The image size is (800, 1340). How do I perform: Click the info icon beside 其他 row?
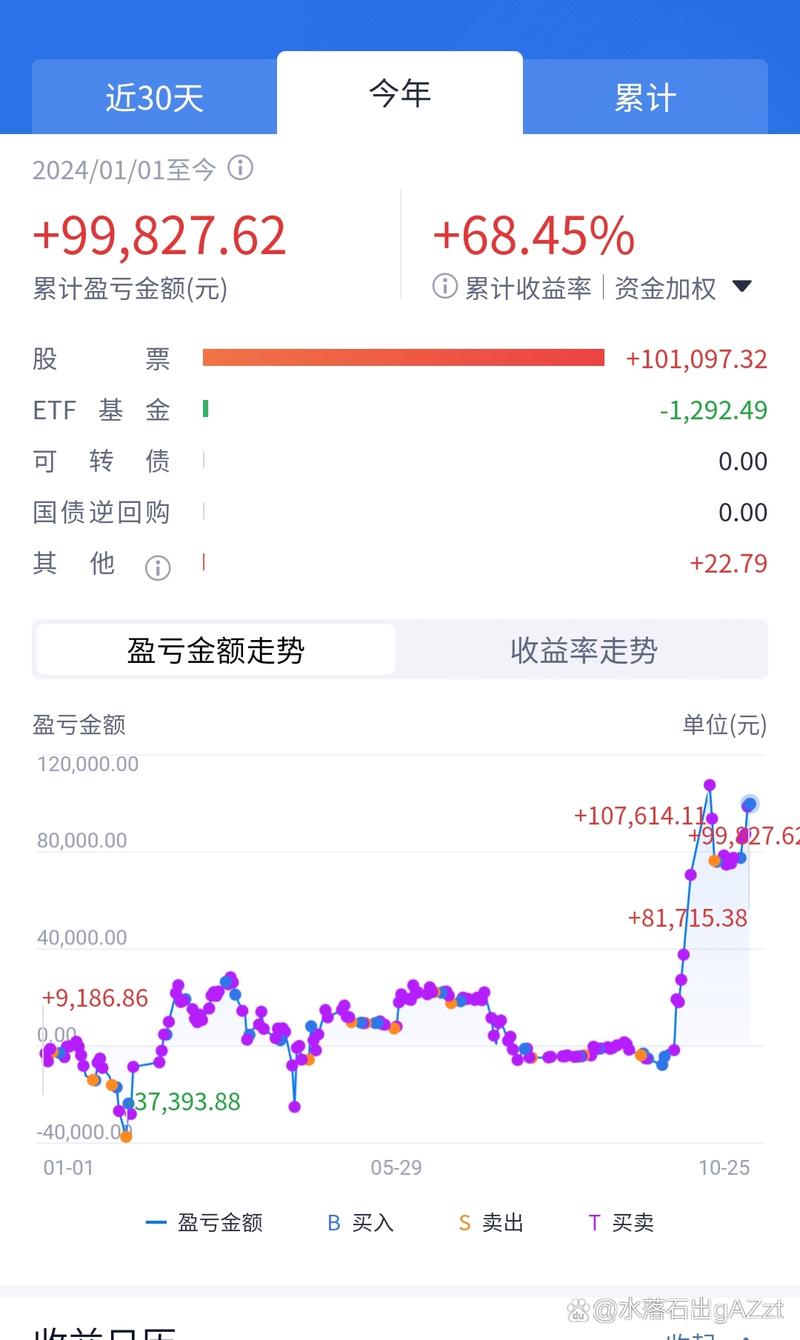click(x=157, y=568)
